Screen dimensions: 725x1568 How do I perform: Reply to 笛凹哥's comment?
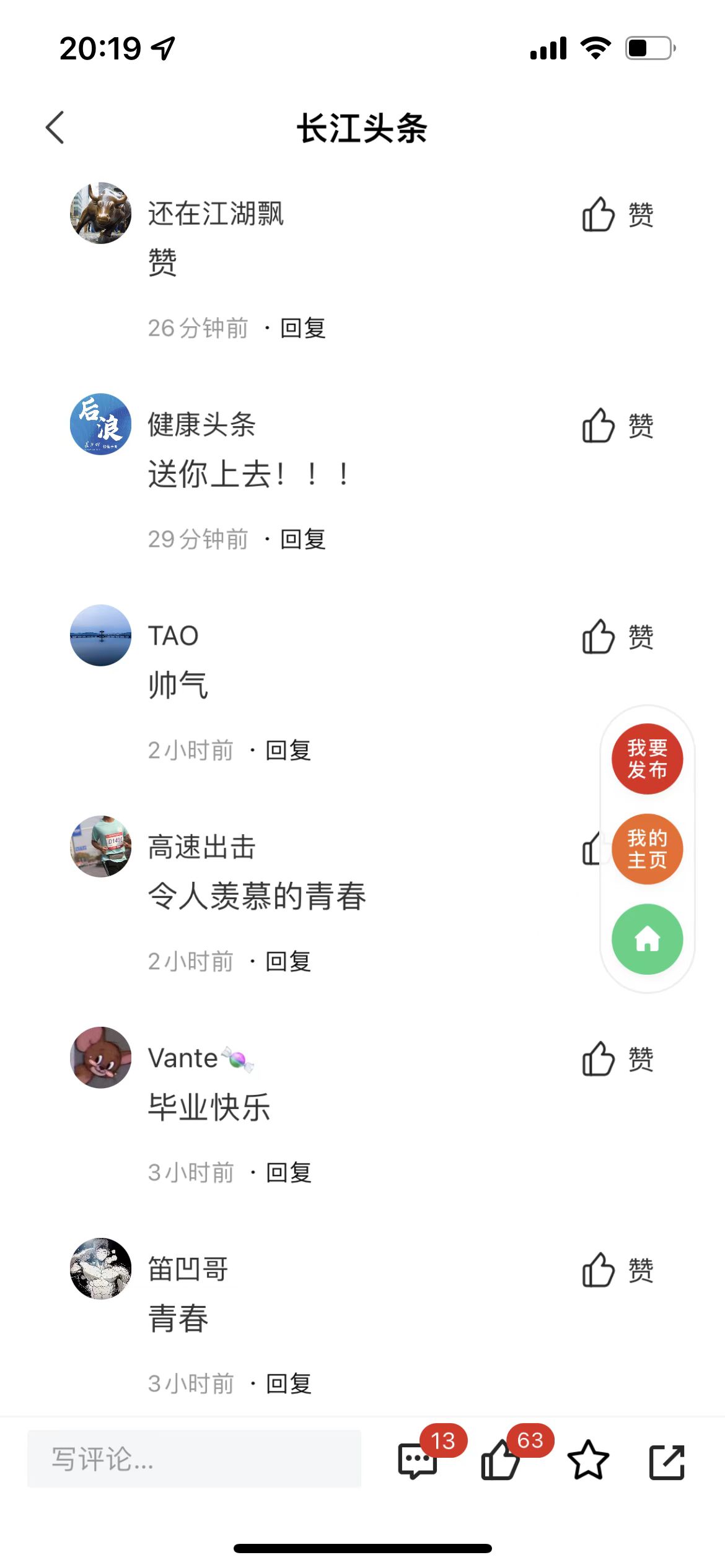(x=288, y=1384)
